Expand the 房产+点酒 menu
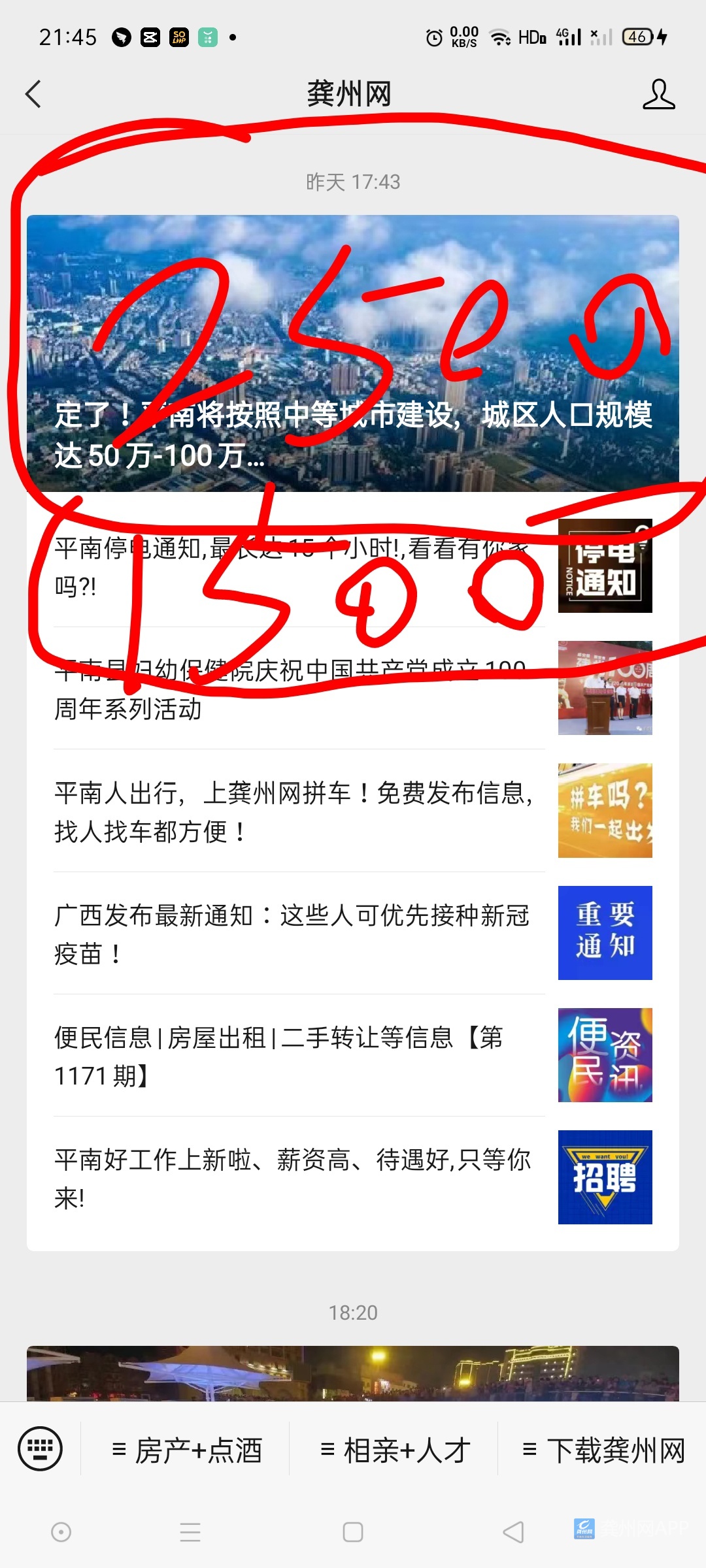The image size is (706, 1568). coord(187,1450)
